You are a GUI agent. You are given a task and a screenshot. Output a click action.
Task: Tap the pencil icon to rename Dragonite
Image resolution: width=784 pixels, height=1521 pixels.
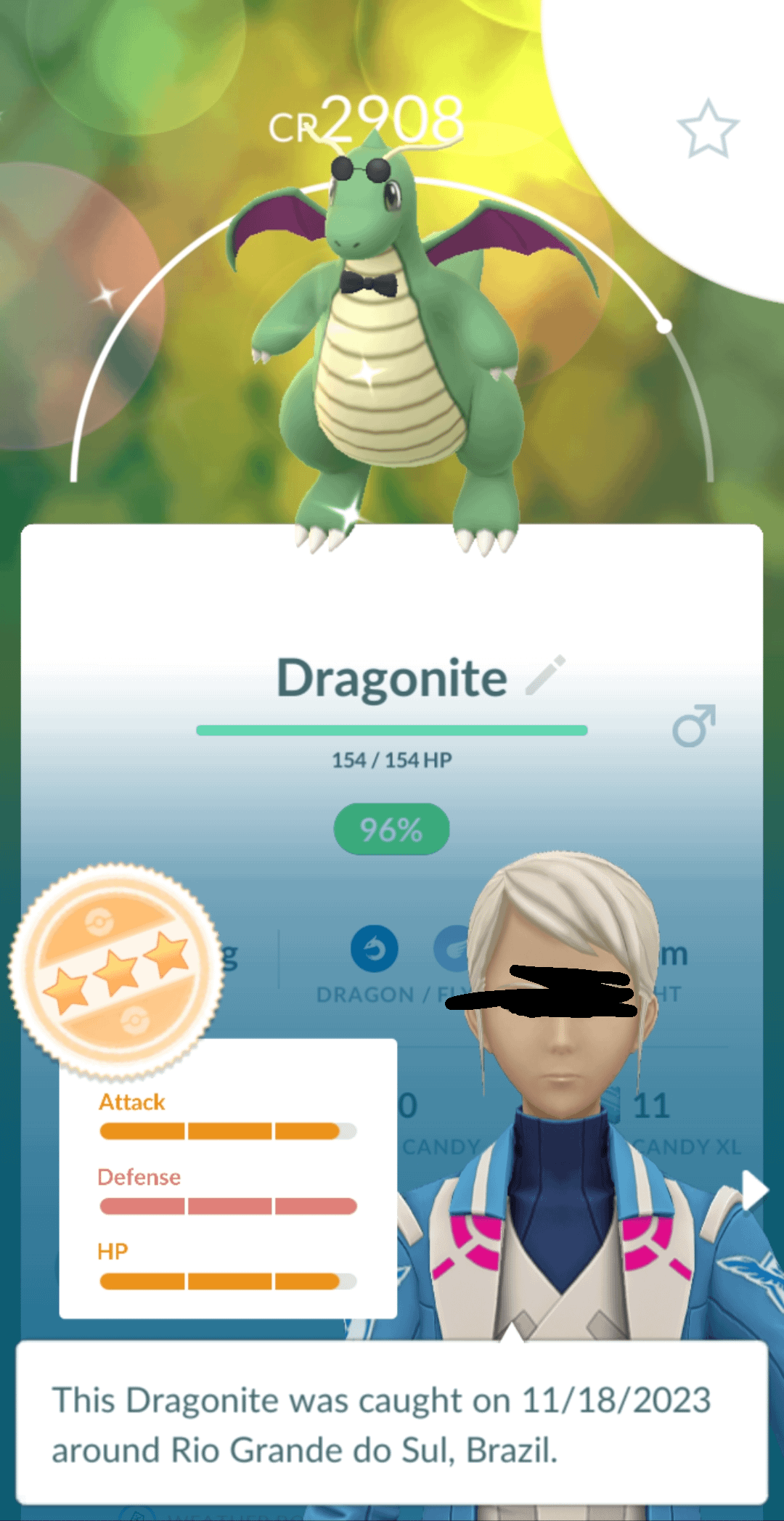point(546,675)
